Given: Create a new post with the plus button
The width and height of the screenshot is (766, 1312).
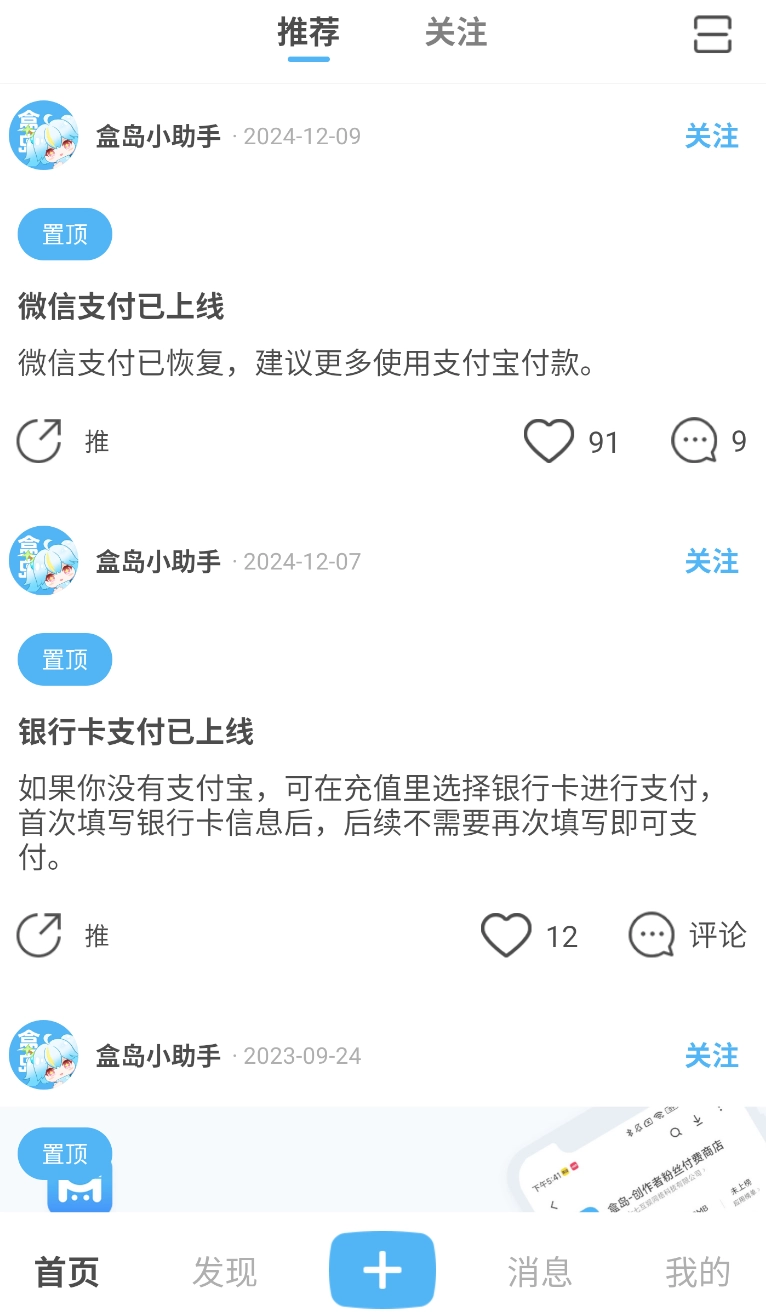Looking at the screenshot, I should coord(382,1271).
